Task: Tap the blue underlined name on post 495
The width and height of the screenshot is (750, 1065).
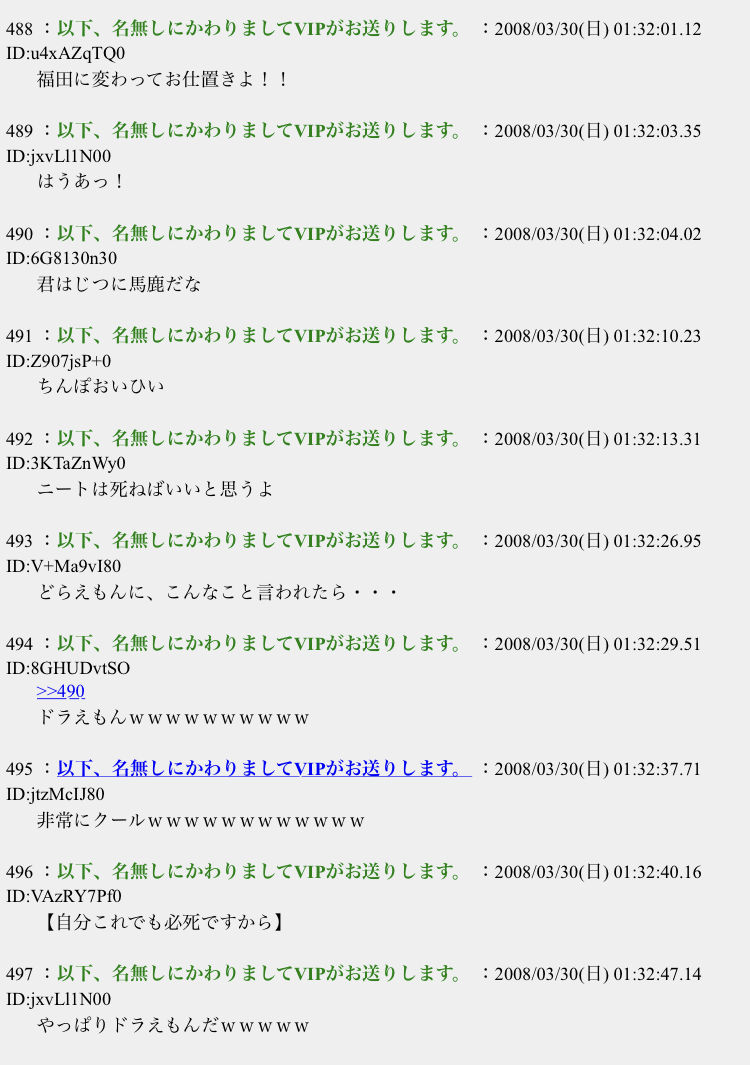Action: 263,769
